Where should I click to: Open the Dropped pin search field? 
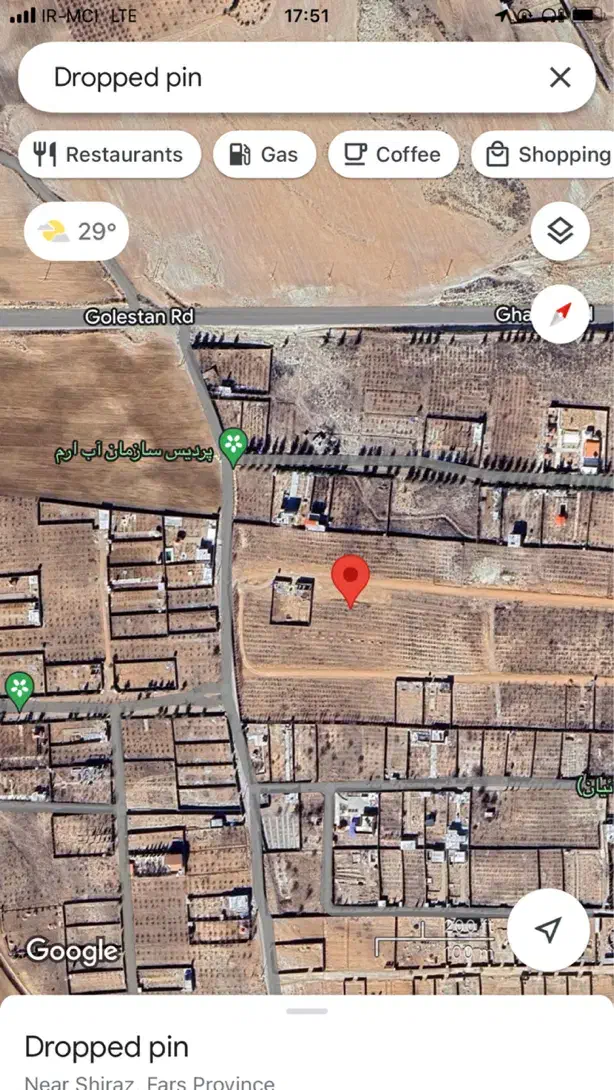(x=280, y=77)
